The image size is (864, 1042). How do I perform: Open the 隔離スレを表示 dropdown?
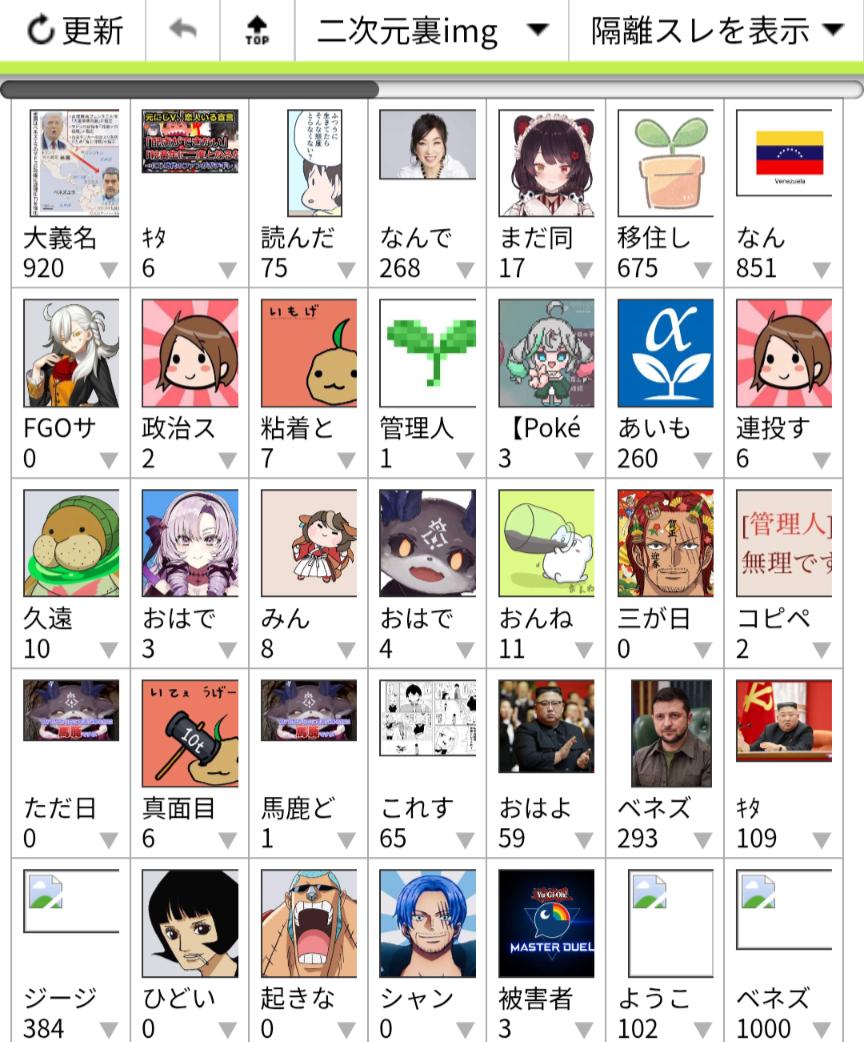(x=716, y=30)
